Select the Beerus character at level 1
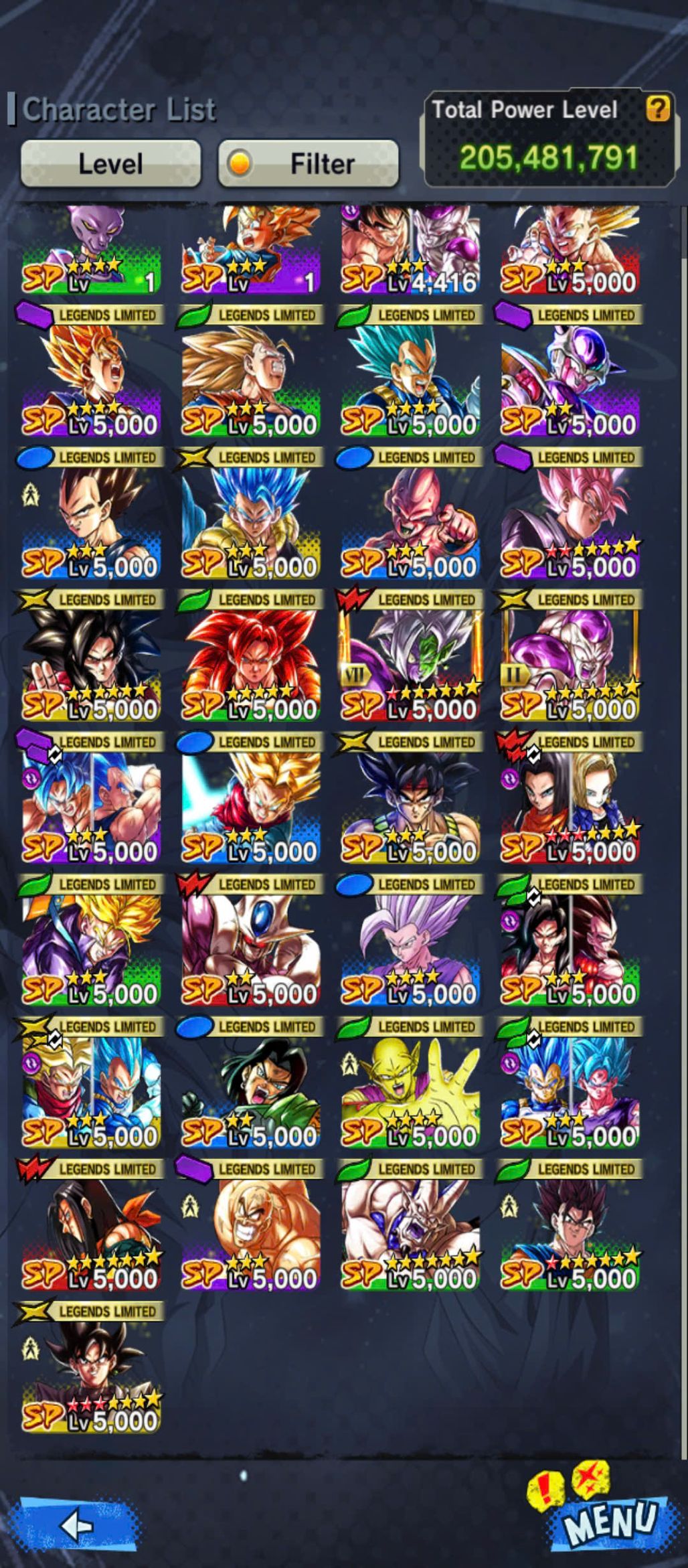Screen dimensions: 688x1568 (91, 250)
